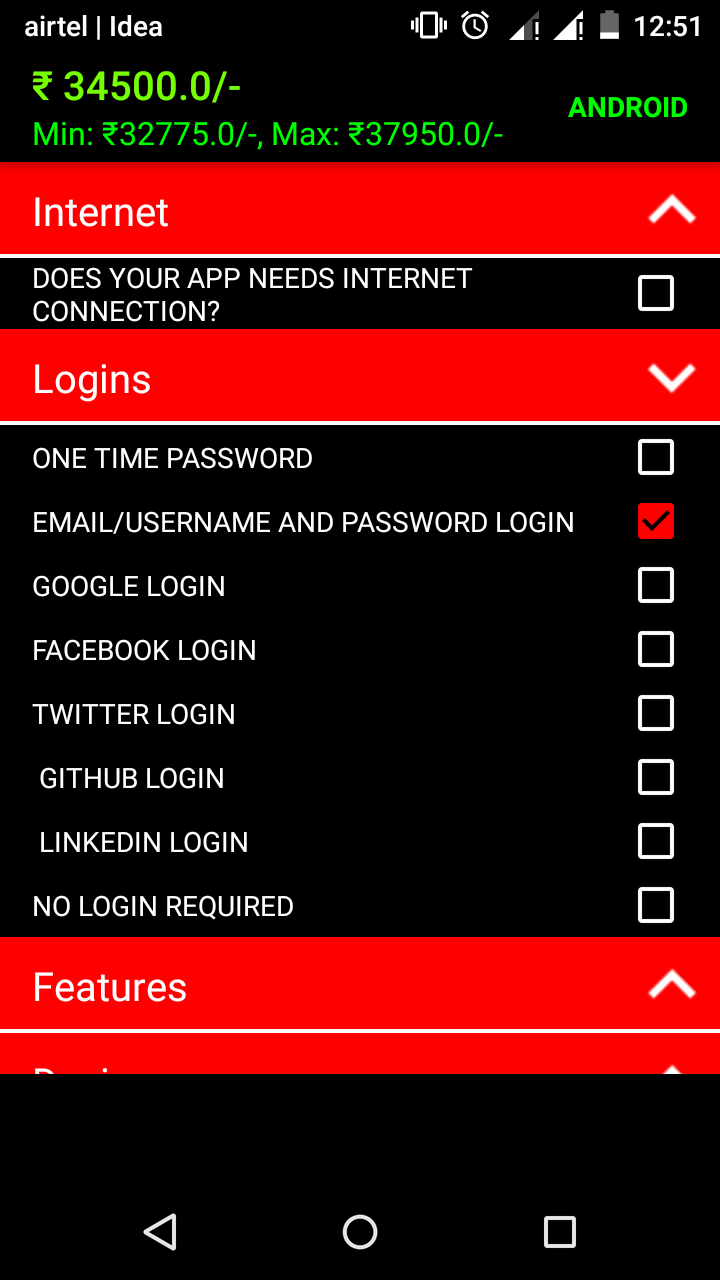Expand the Features section
The height and width of the screenshot is (1280, 720).
pyautogui.click(x=360, y=986)
